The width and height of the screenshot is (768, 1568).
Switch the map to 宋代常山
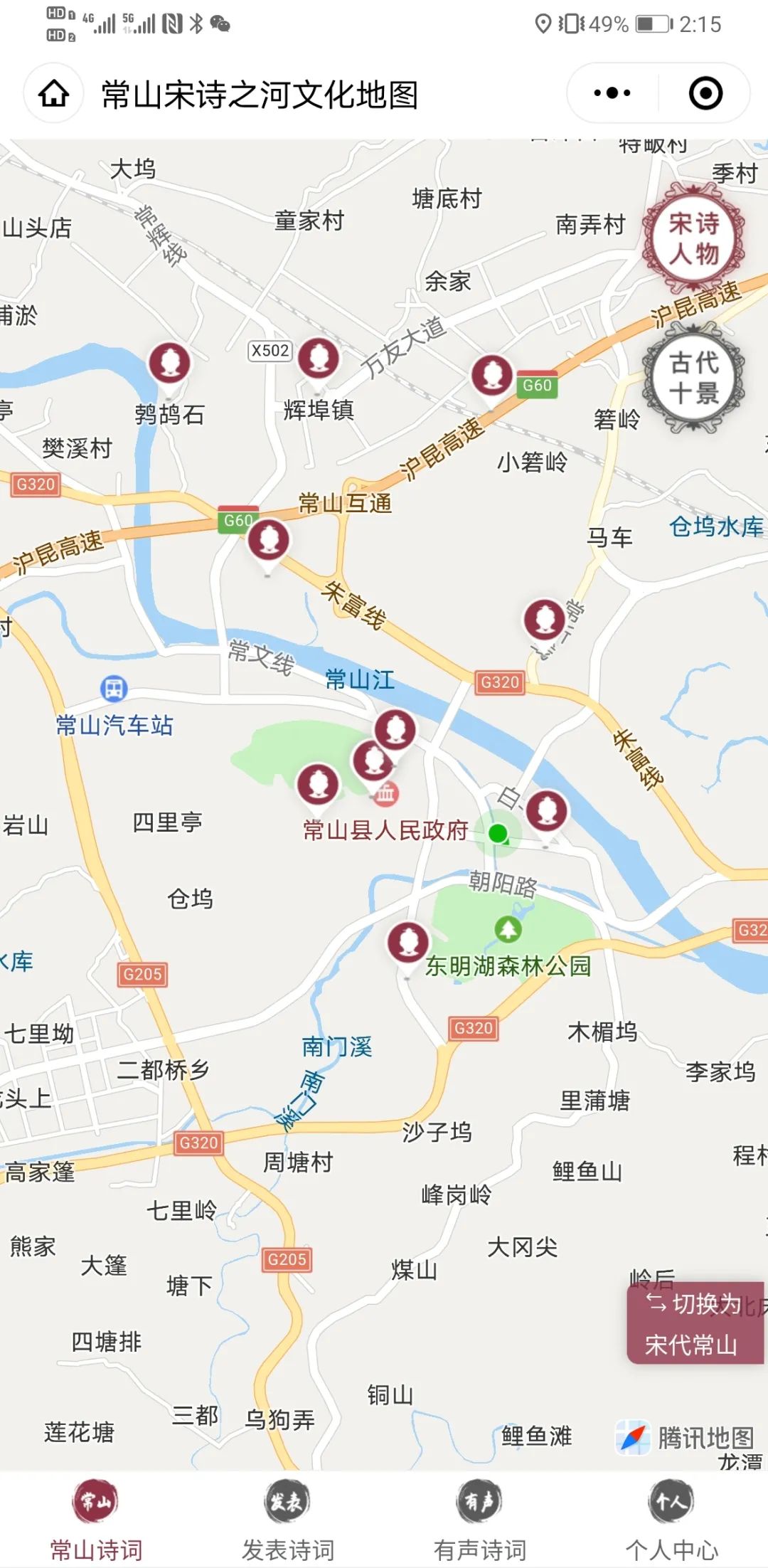[x=693, y=1324]
